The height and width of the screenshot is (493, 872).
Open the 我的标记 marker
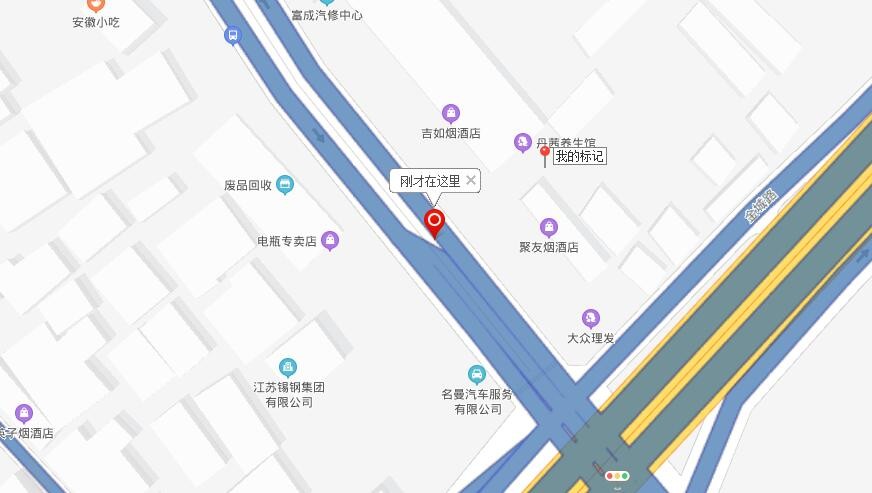click(545, 155)
